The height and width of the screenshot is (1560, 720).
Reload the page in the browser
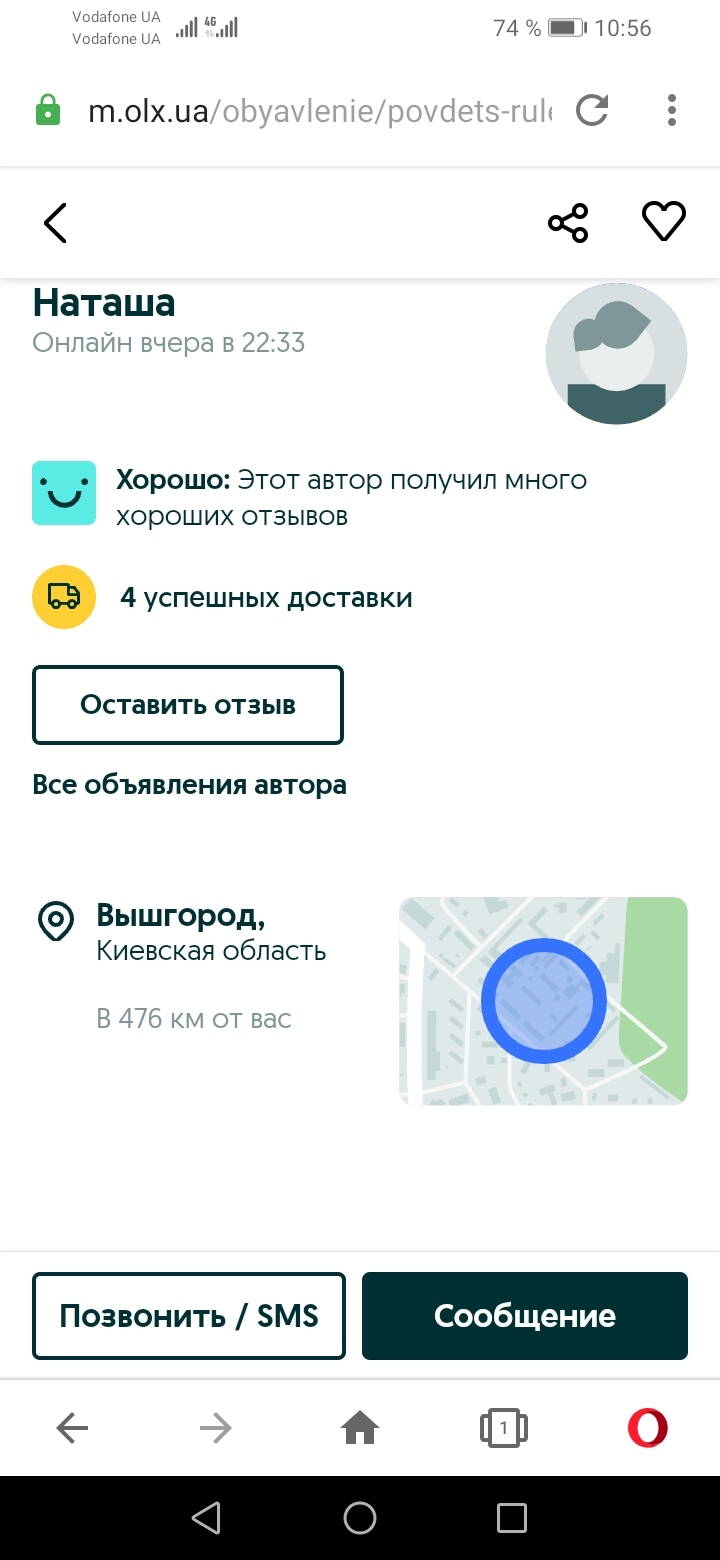tap(592, 110)
